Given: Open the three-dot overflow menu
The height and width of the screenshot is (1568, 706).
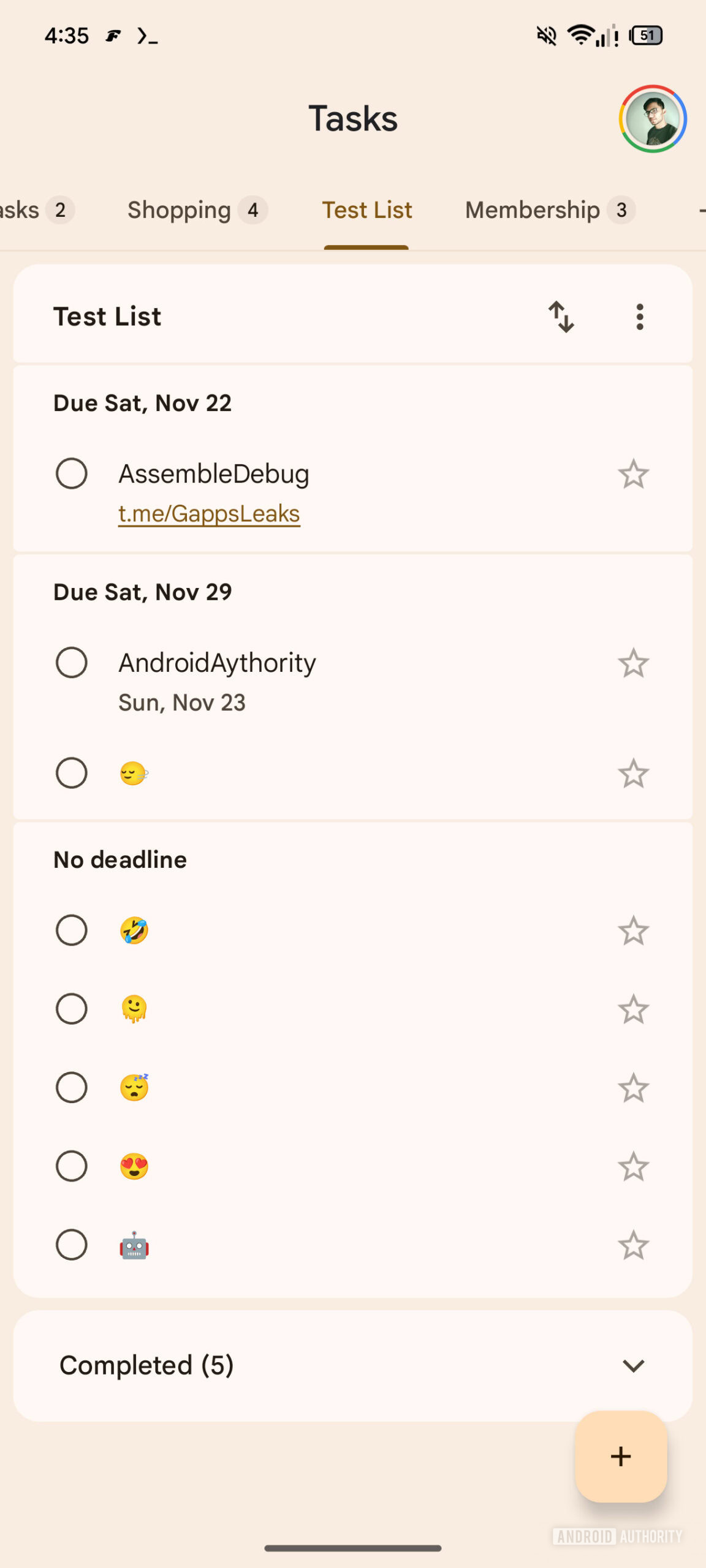Looking at the screenshot, I should (x=639, y=317).
